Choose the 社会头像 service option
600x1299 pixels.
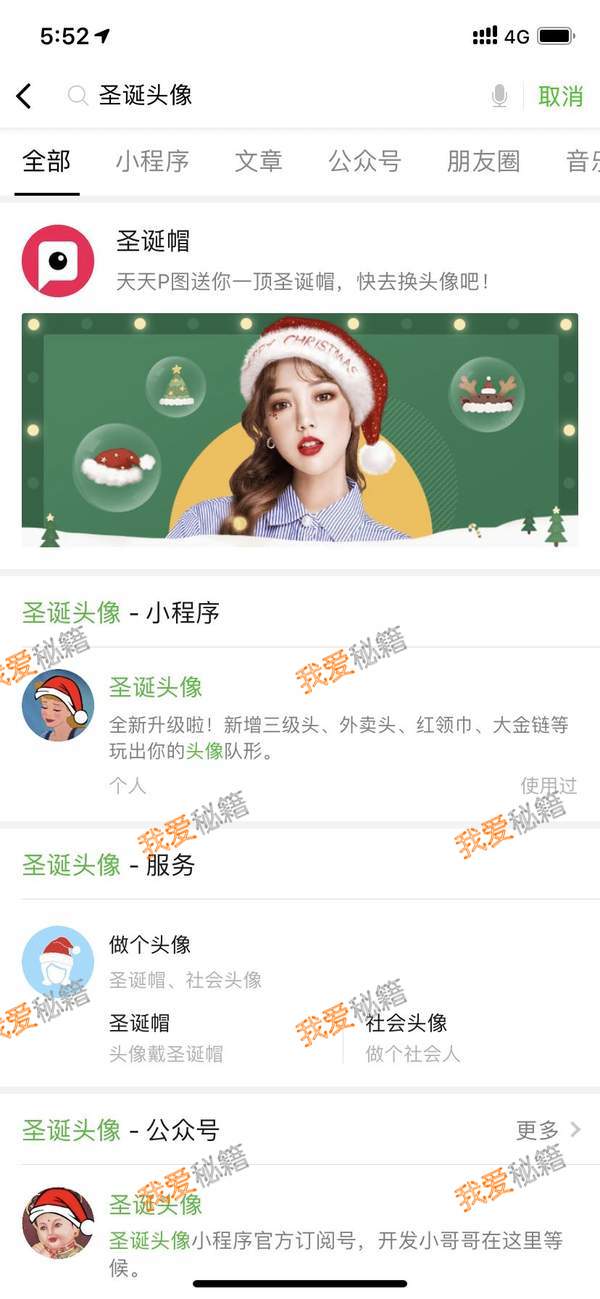[x=412, y=1037]
